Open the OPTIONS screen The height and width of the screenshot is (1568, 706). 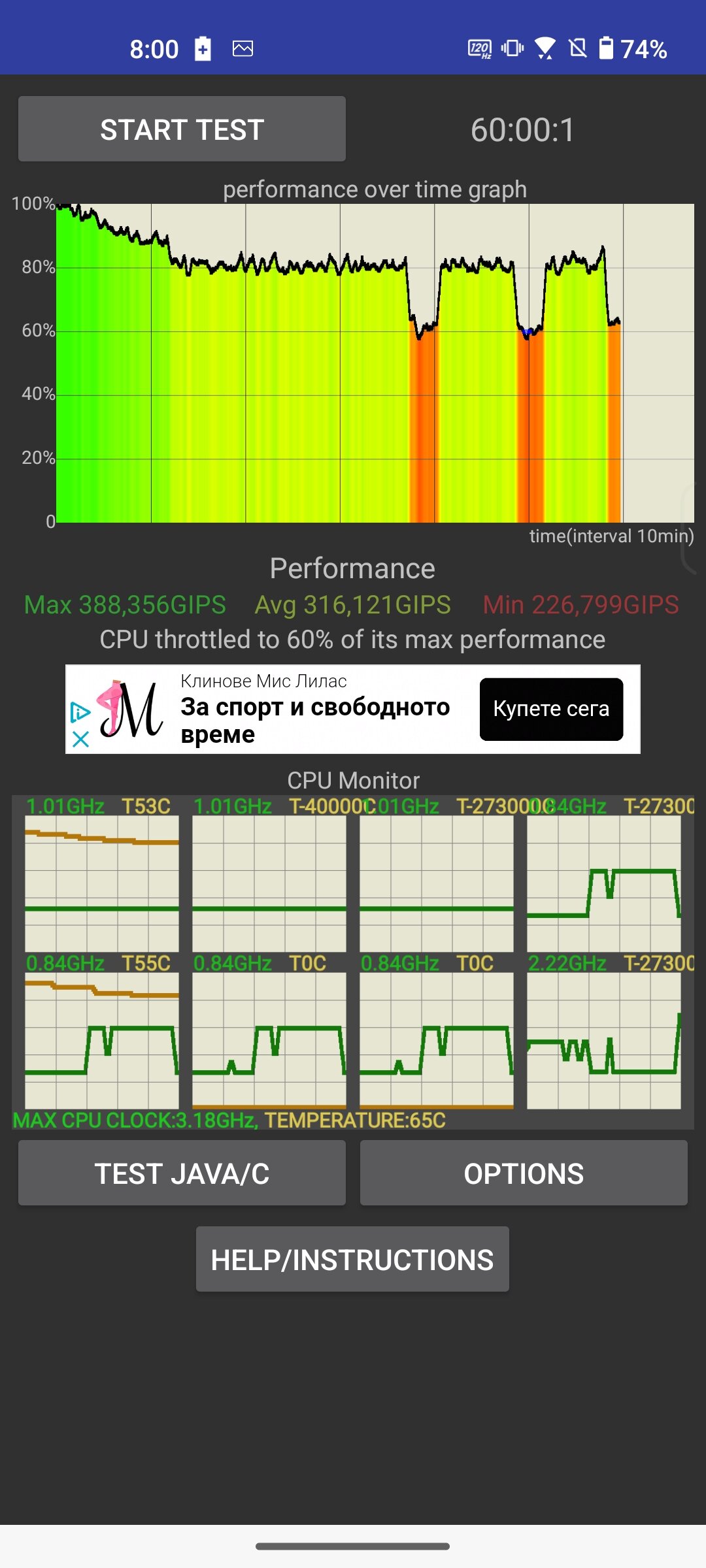point(524,1173)
